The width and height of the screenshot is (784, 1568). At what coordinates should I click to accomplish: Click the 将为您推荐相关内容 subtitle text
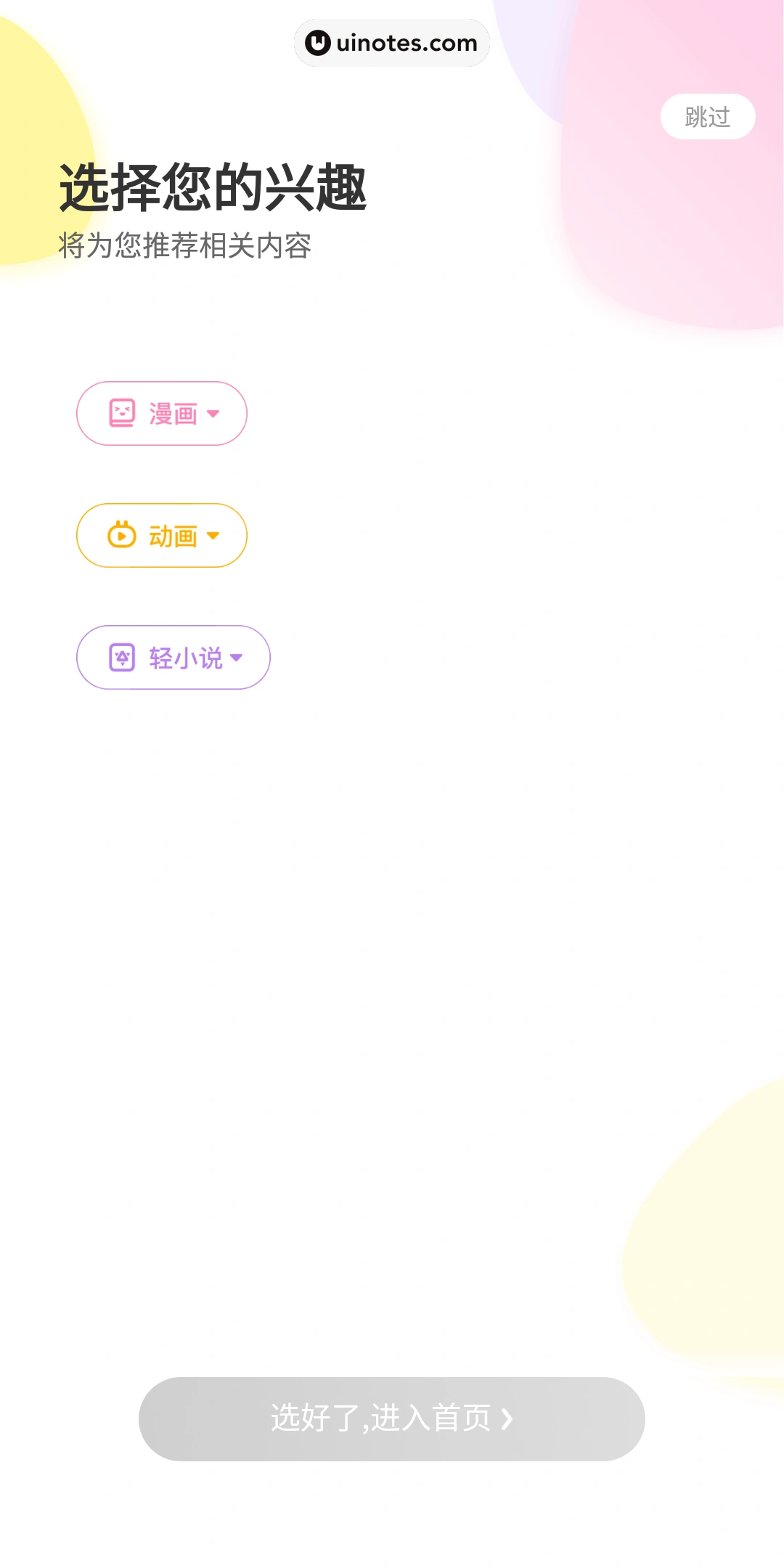point(184,246)
